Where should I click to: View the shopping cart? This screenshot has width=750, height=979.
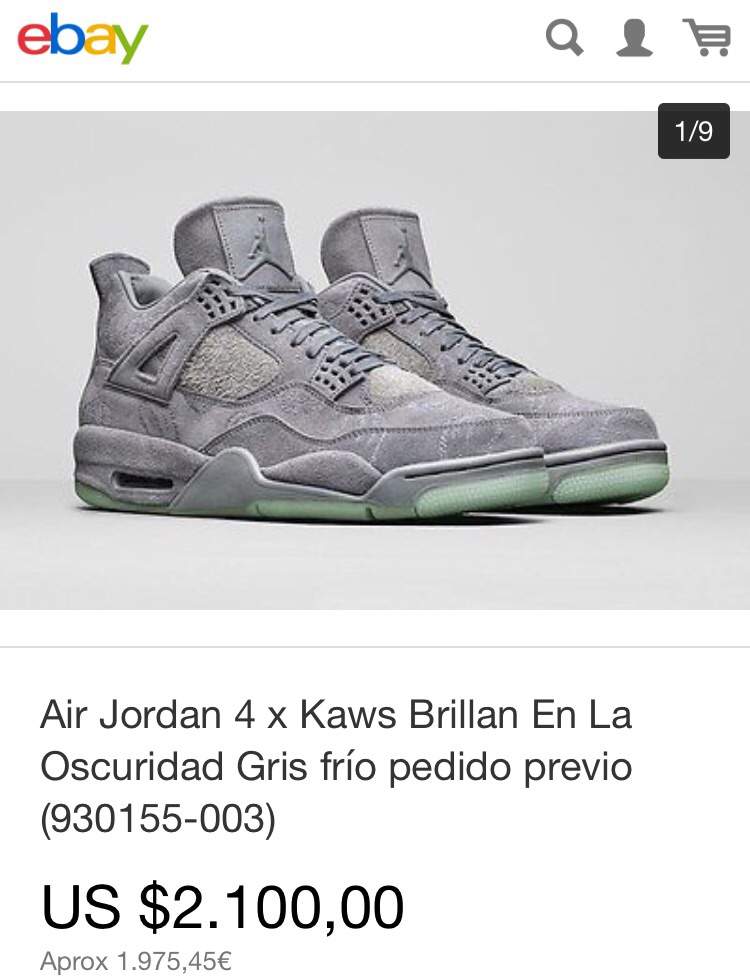tap(707, 38)
